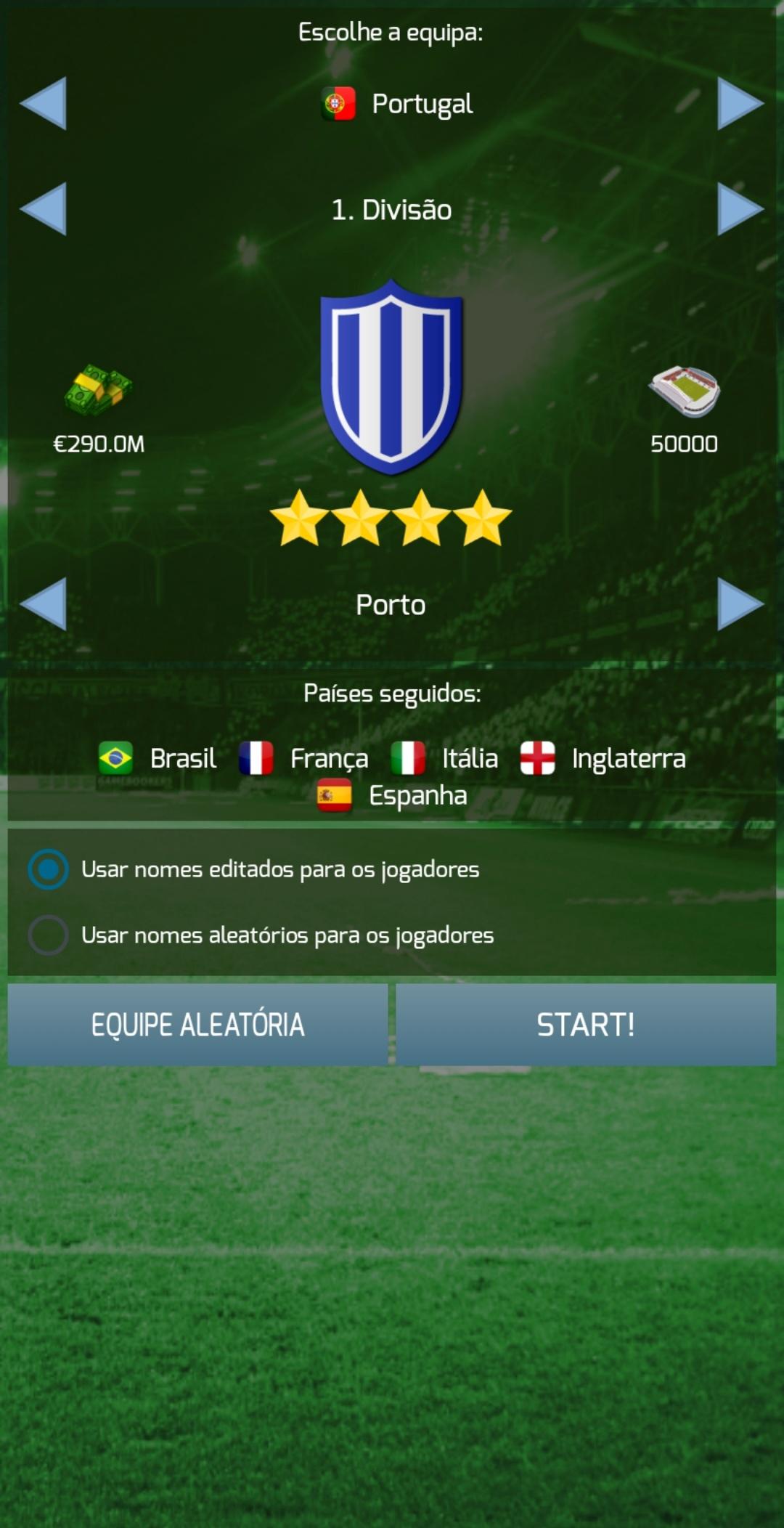784x1528 pixels.
Task: Go to previous country before Portugal
Action: [x=45, y=104]
